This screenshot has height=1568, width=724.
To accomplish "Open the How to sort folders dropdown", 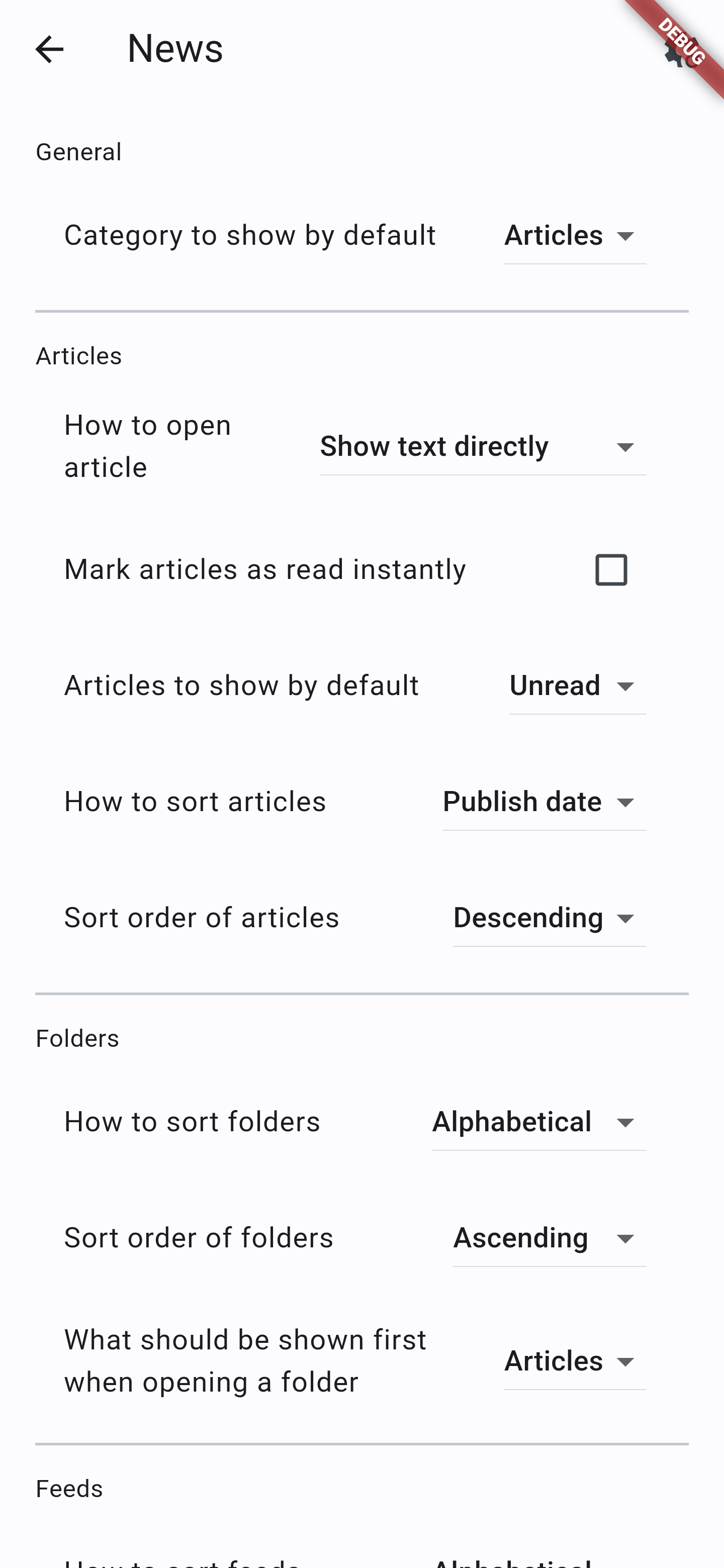I will click(x=539, y=1122).
